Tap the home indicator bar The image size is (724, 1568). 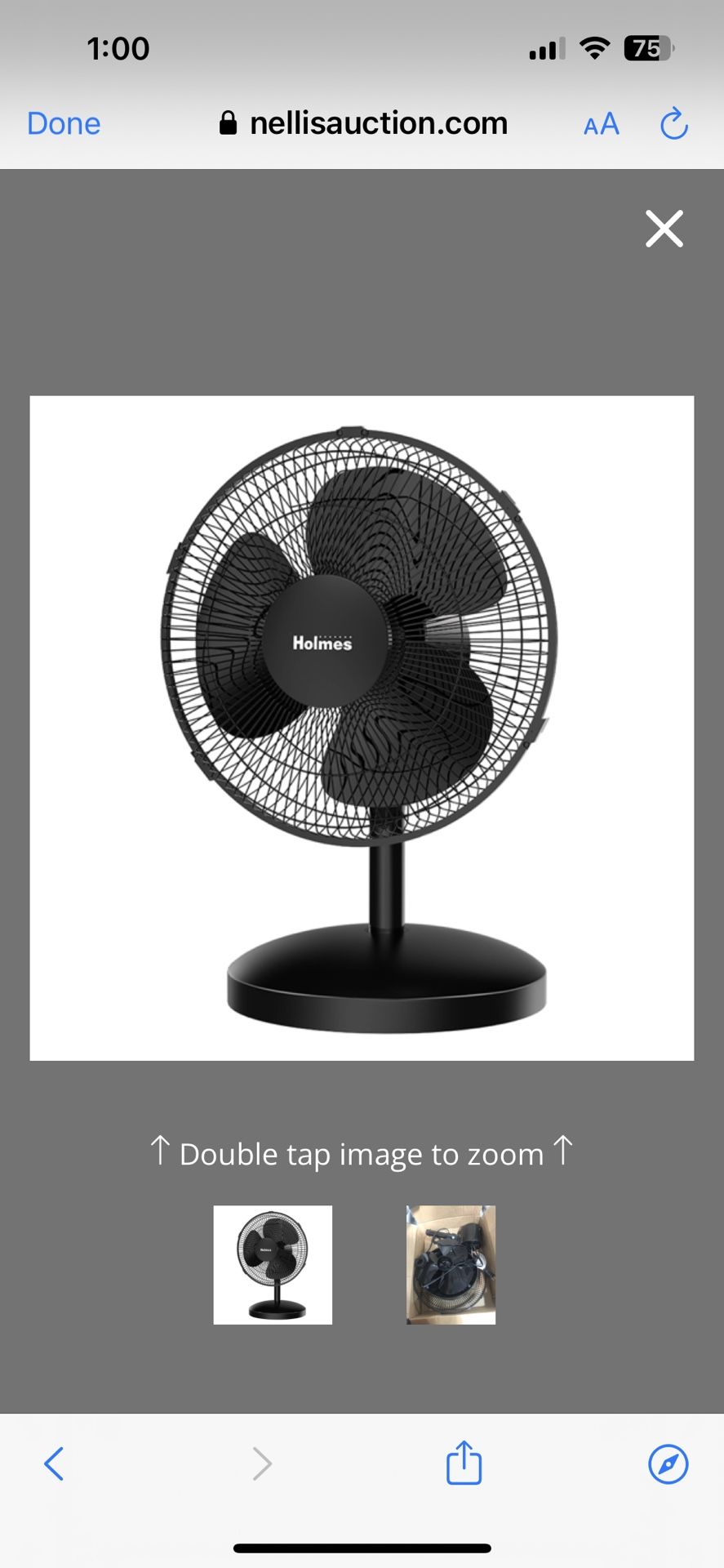click(x=362, y=1548)
